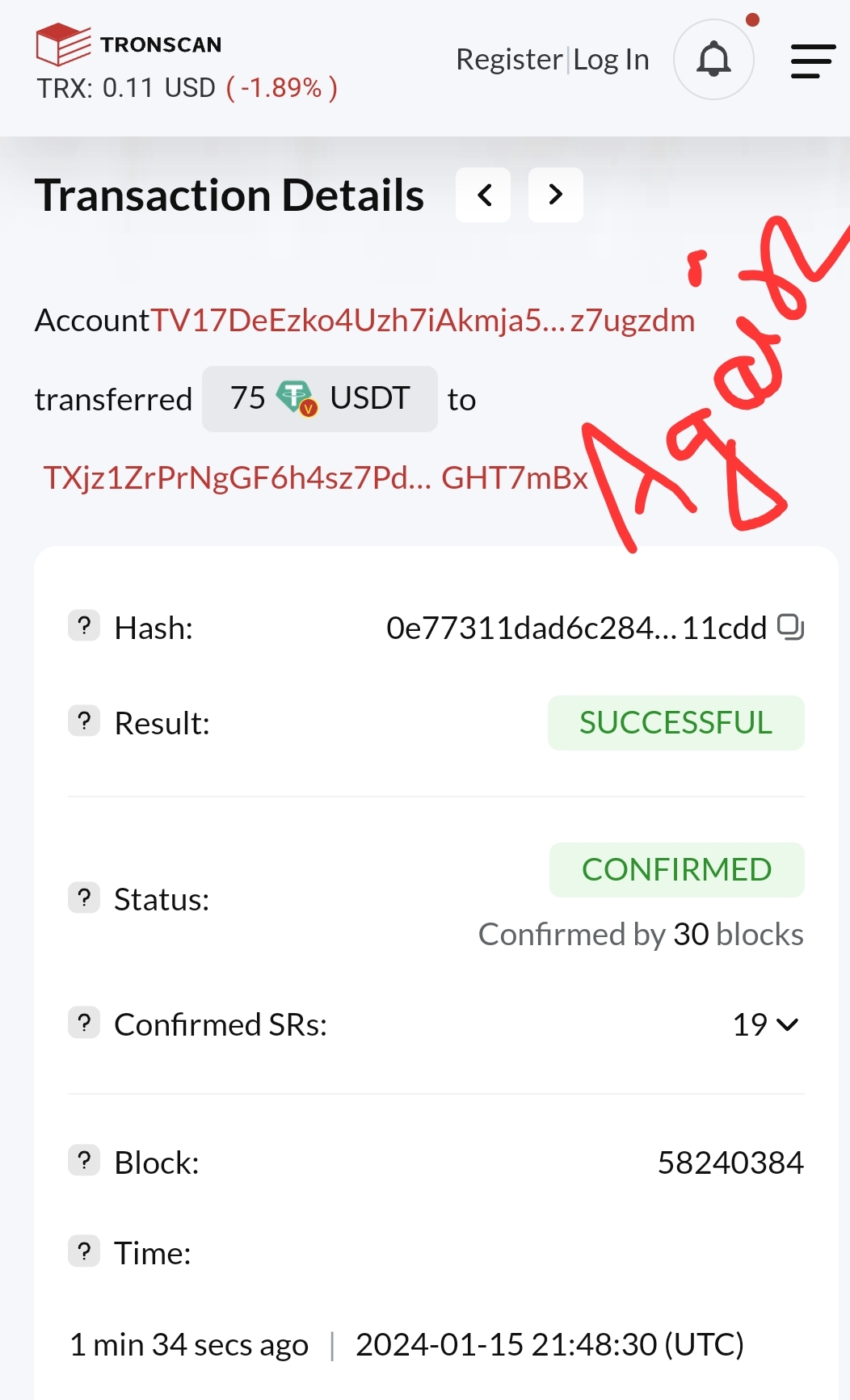This screenshot has height=1400, width=850.
Task: Open the Tronscan home logo
Action: 129,44
